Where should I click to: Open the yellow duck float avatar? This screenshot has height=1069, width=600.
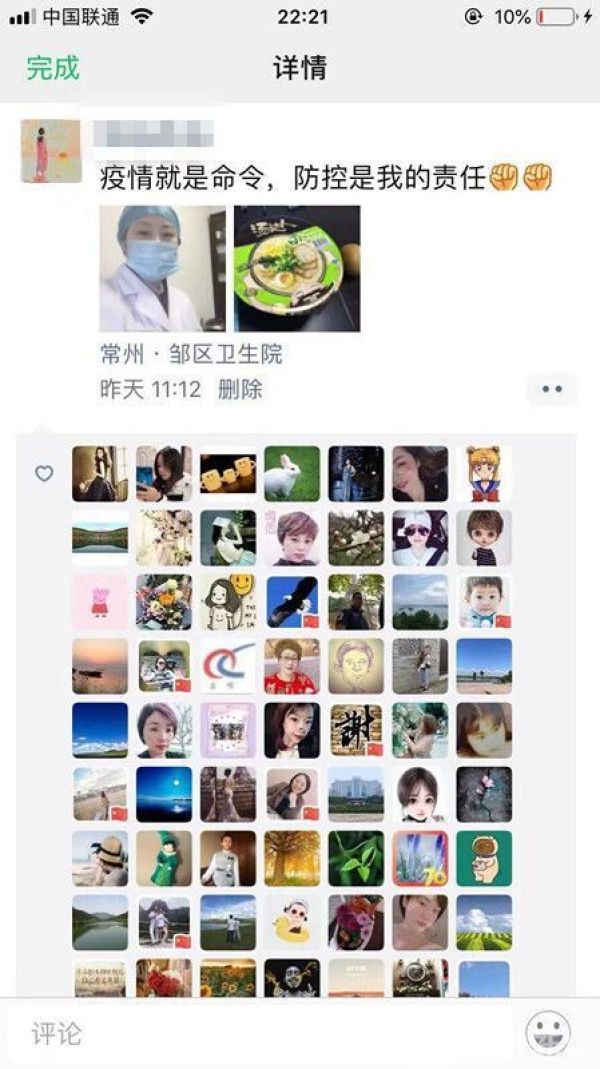[292, 921]
